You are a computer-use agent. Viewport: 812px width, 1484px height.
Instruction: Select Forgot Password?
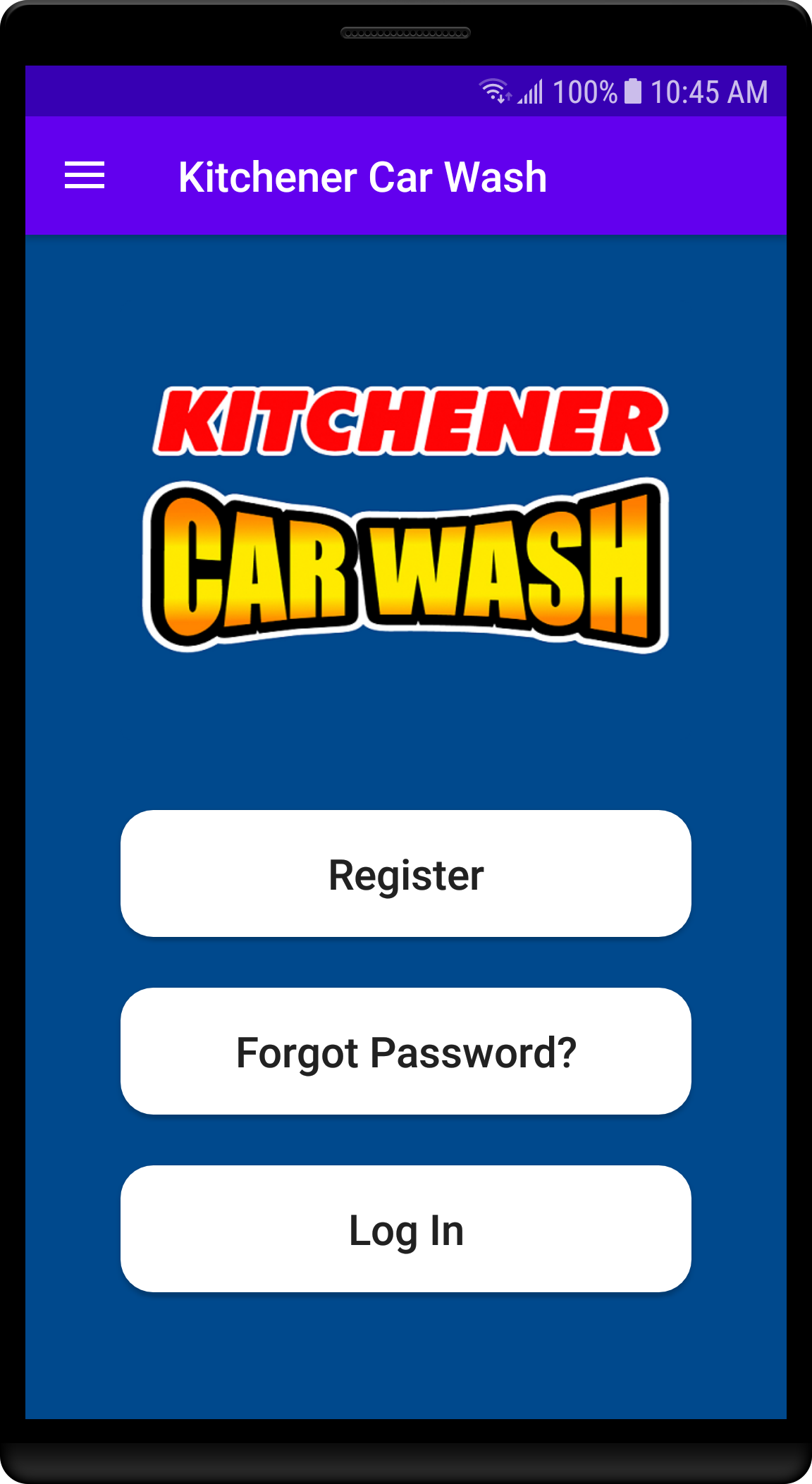tap(406, 1051)
